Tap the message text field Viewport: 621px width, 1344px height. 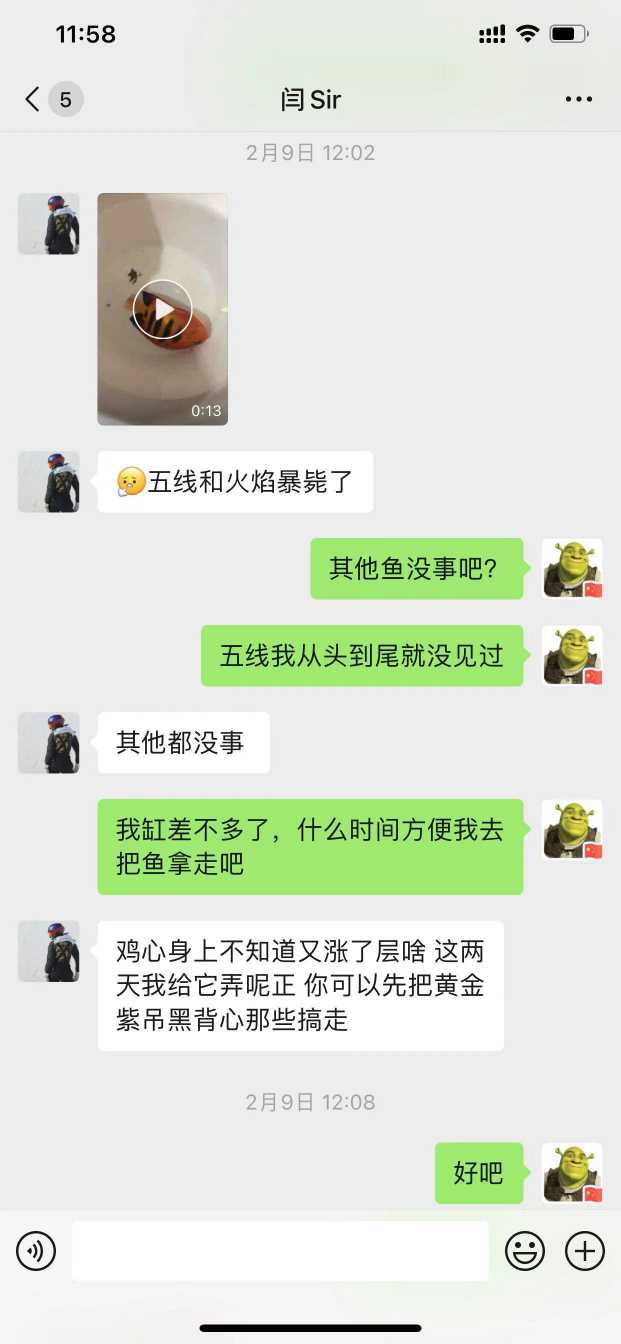(280, 1251)
